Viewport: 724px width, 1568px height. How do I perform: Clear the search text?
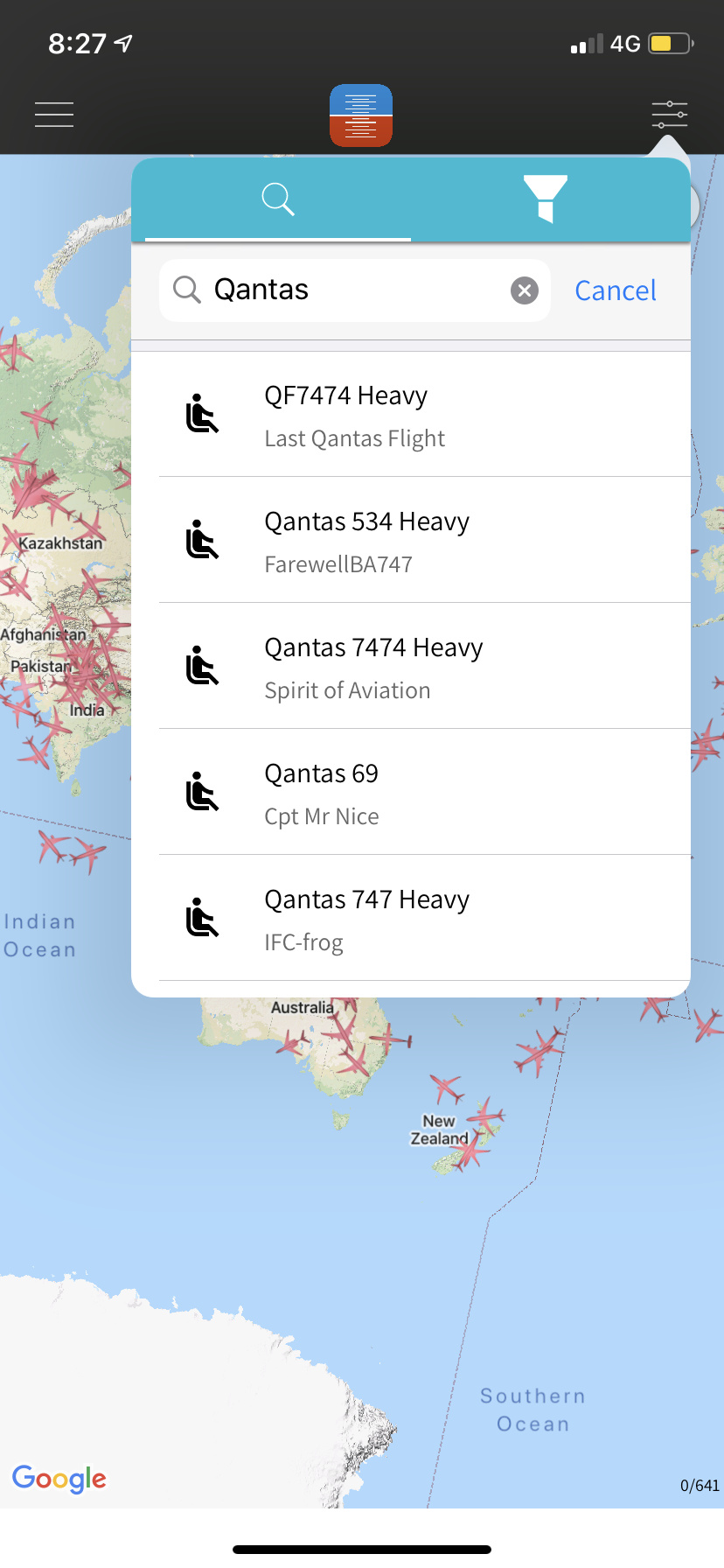pyautogui.click(x=525, y=290)
